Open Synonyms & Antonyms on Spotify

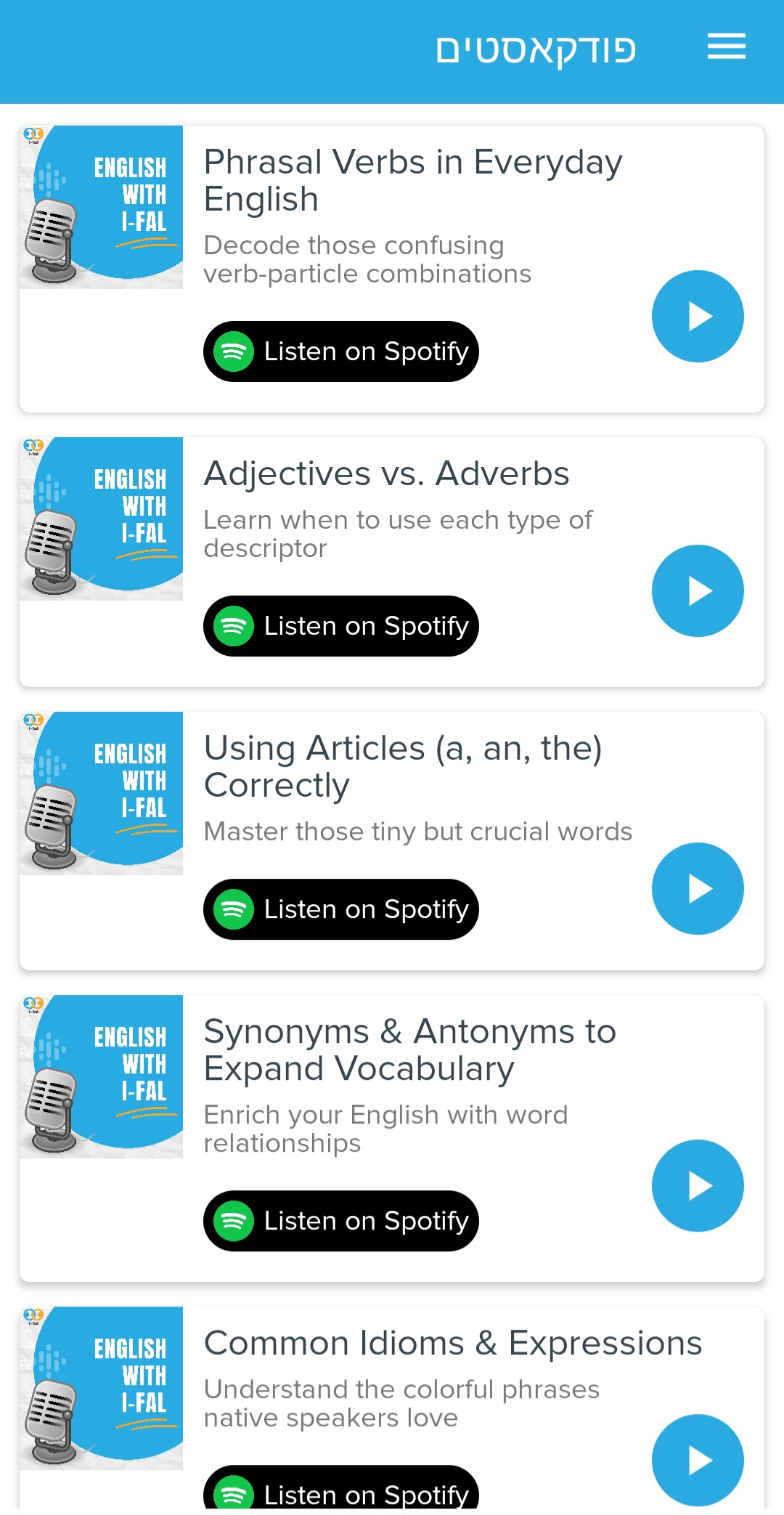point(340,1221)
